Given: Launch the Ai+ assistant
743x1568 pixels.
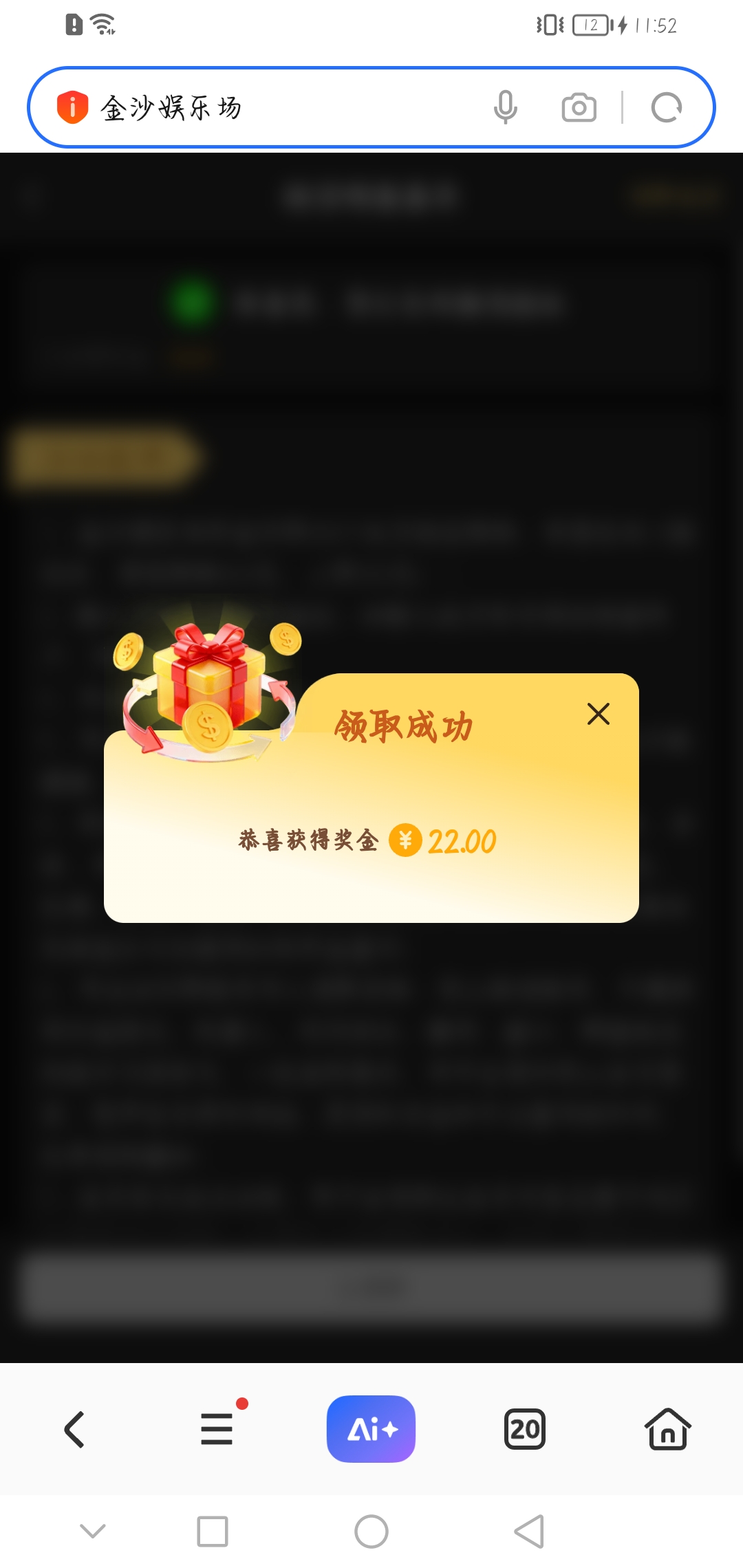Looking at the screenshot, I should 371,1429.
